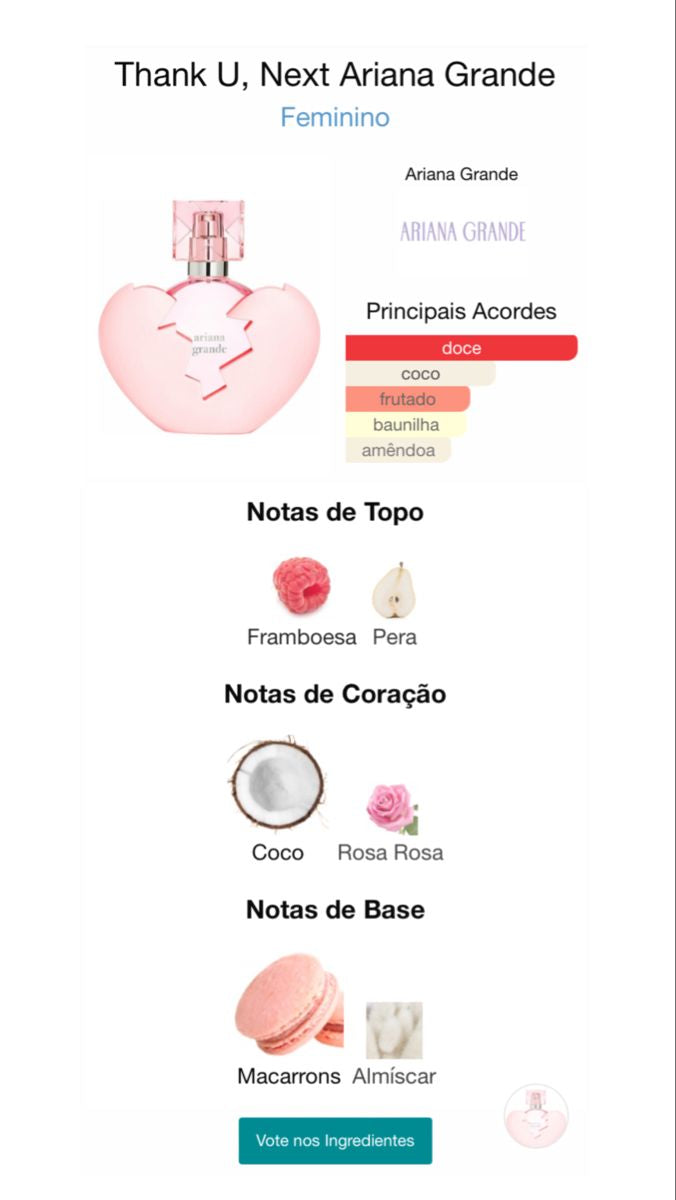This screenshot has width=676, height=1200.
Task: Select the Rosa Rosa note
Action: pos(390,810)
